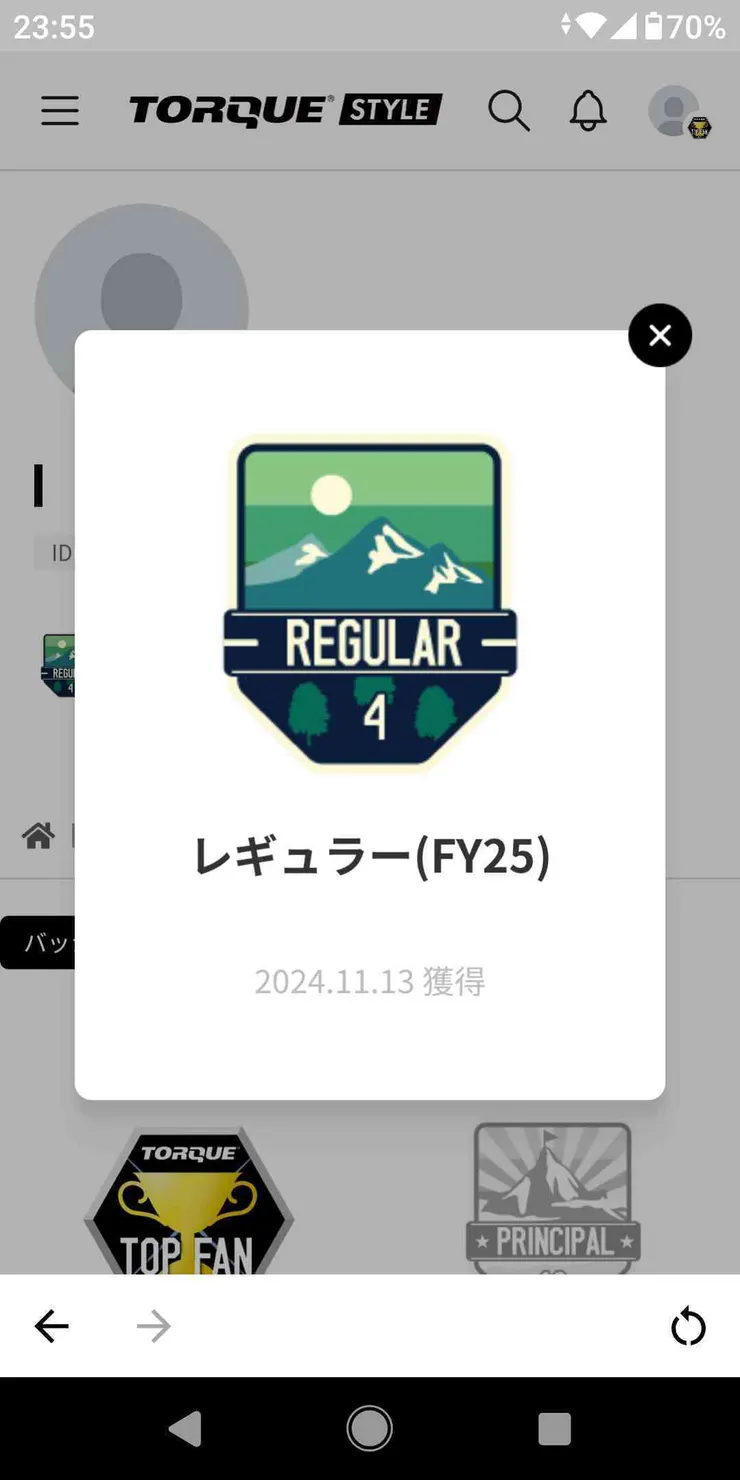Tap the grayed-out forward arrow

coord(152,1326)
